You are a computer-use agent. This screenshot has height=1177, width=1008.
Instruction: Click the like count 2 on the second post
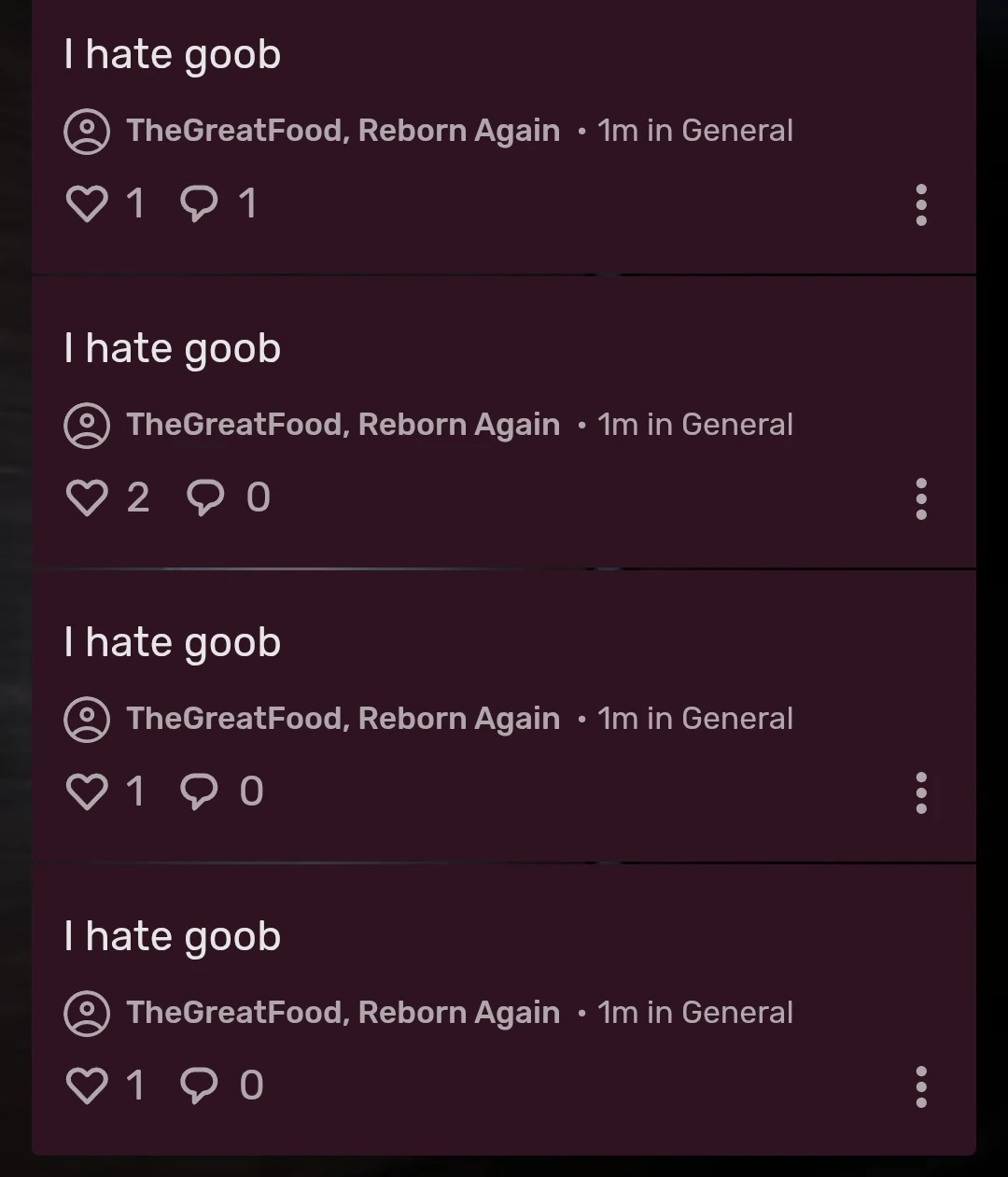coord(139,497)
